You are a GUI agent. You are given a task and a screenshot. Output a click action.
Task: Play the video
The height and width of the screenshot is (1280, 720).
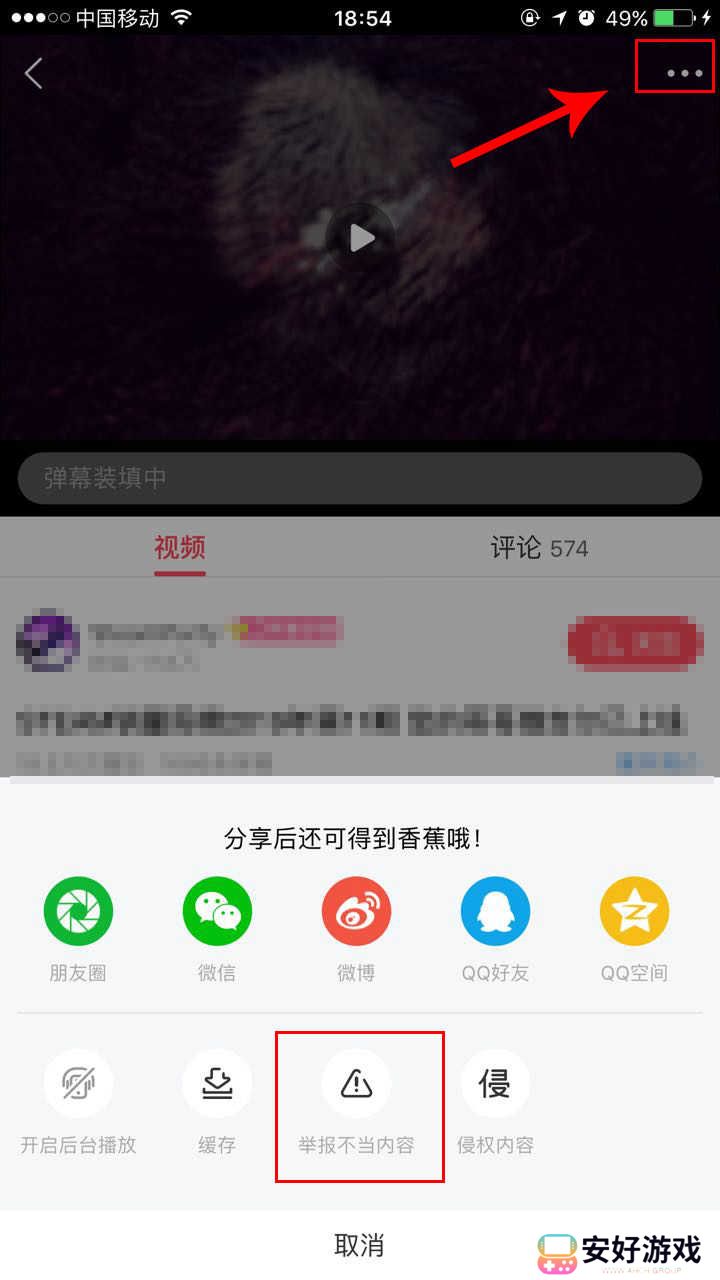pos(360,237)
